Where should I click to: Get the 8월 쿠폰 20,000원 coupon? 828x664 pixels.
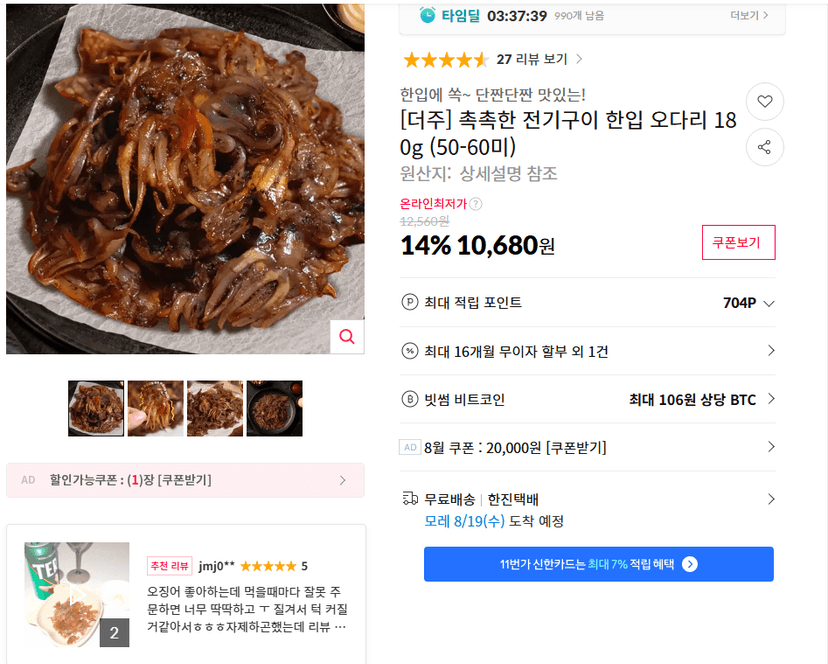tap(588, 447)
